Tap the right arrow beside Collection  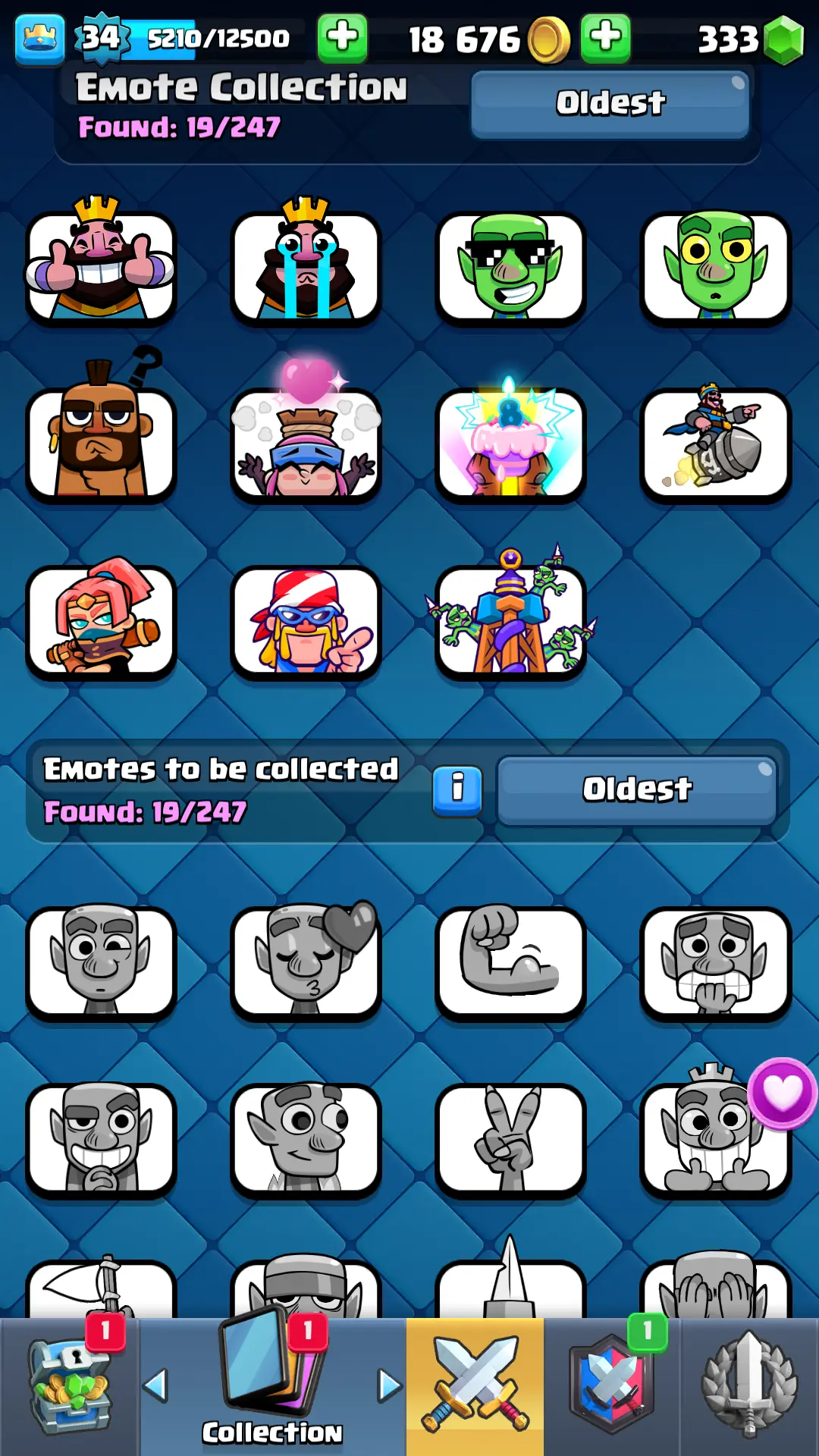coord(390,1385)
